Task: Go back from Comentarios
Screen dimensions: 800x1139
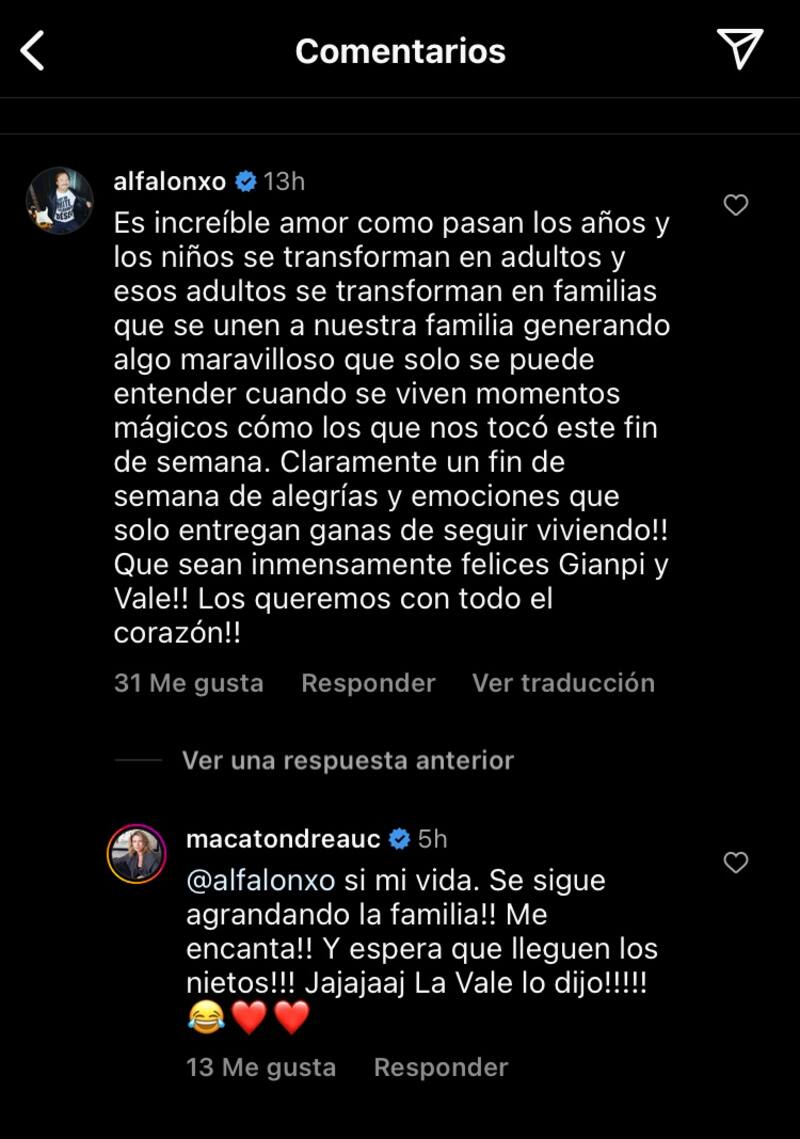Action: [33, 51]
